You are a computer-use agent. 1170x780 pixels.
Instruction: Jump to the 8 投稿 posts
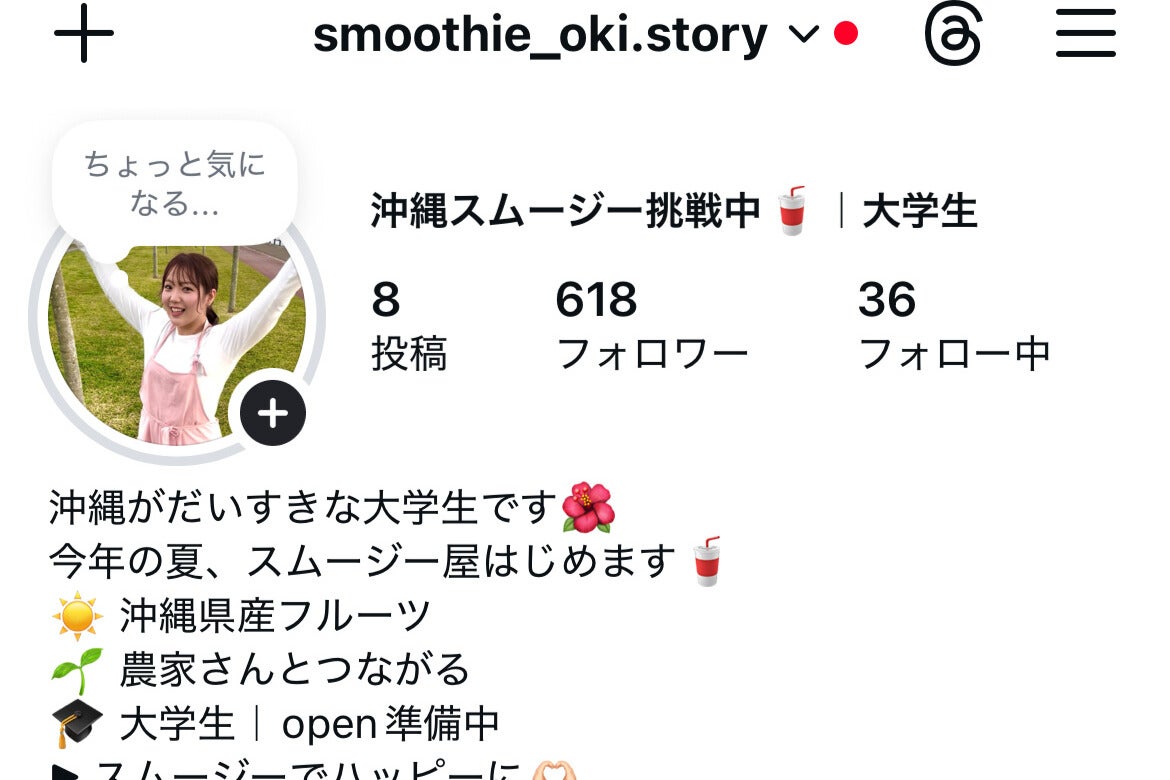click(x=408, y=325)
